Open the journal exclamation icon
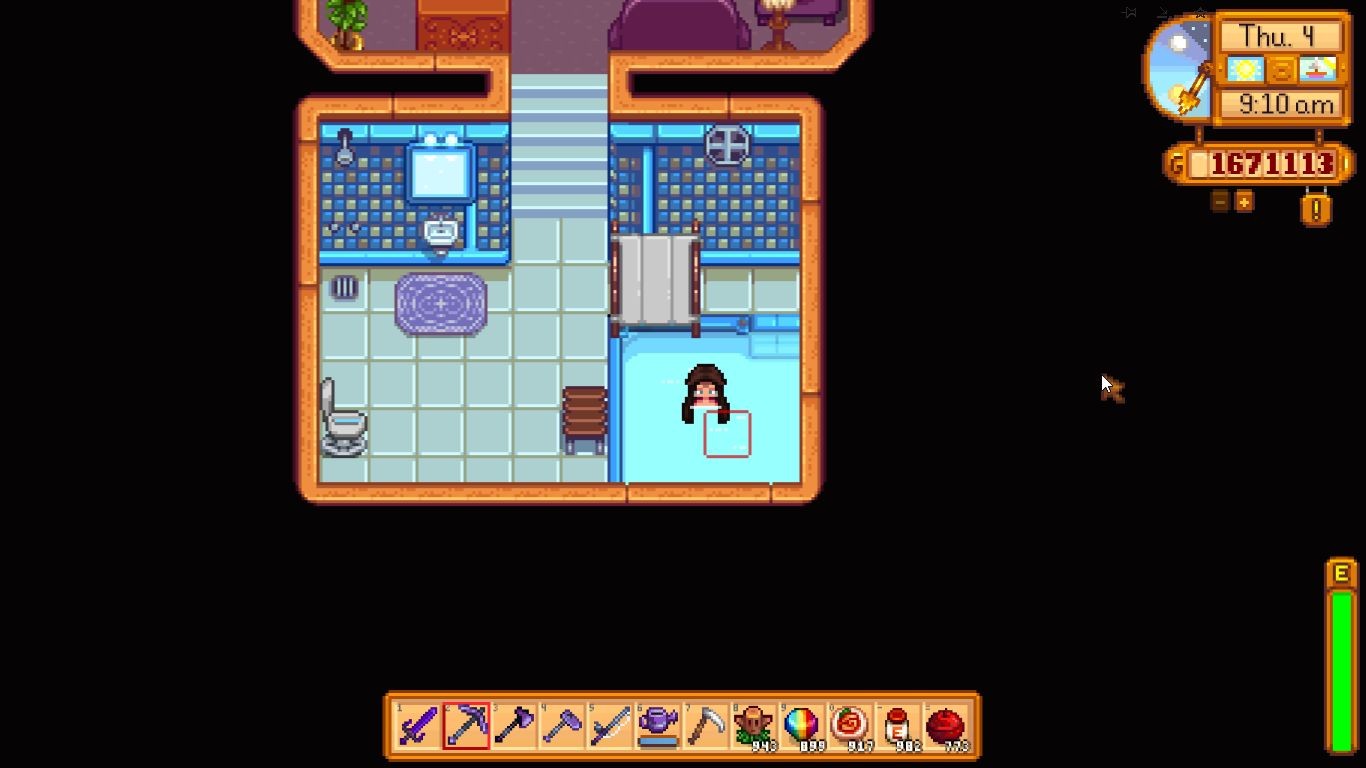This screenshot has width=1366, height=768. click(1316, 209)
